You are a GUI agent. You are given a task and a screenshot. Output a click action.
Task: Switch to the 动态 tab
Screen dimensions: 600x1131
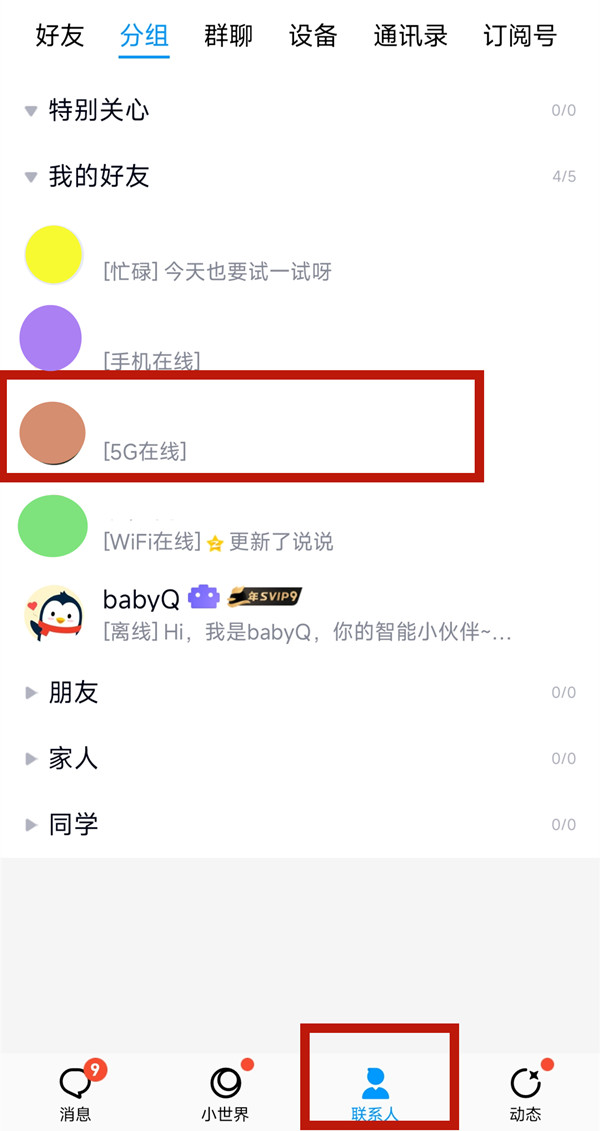coord(525,1093)
